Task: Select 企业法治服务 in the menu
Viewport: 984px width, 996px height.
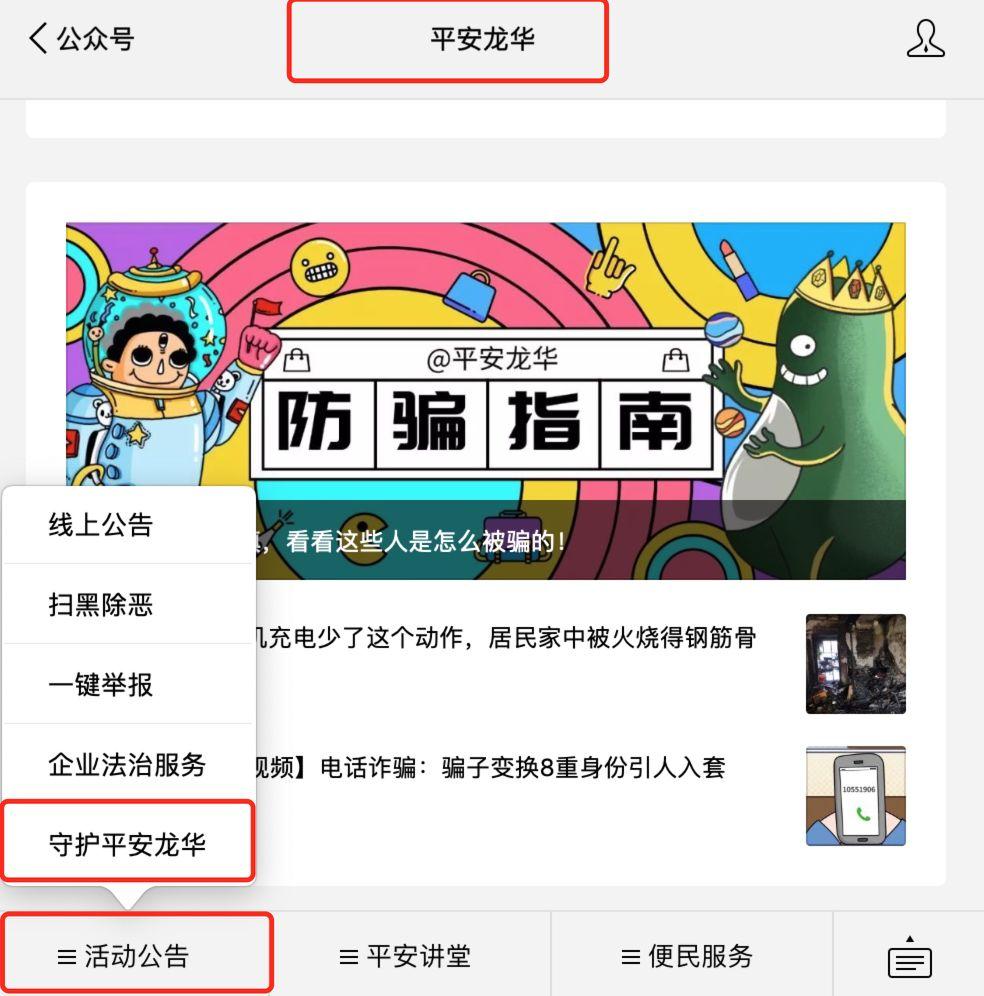Action: point(127,765)
